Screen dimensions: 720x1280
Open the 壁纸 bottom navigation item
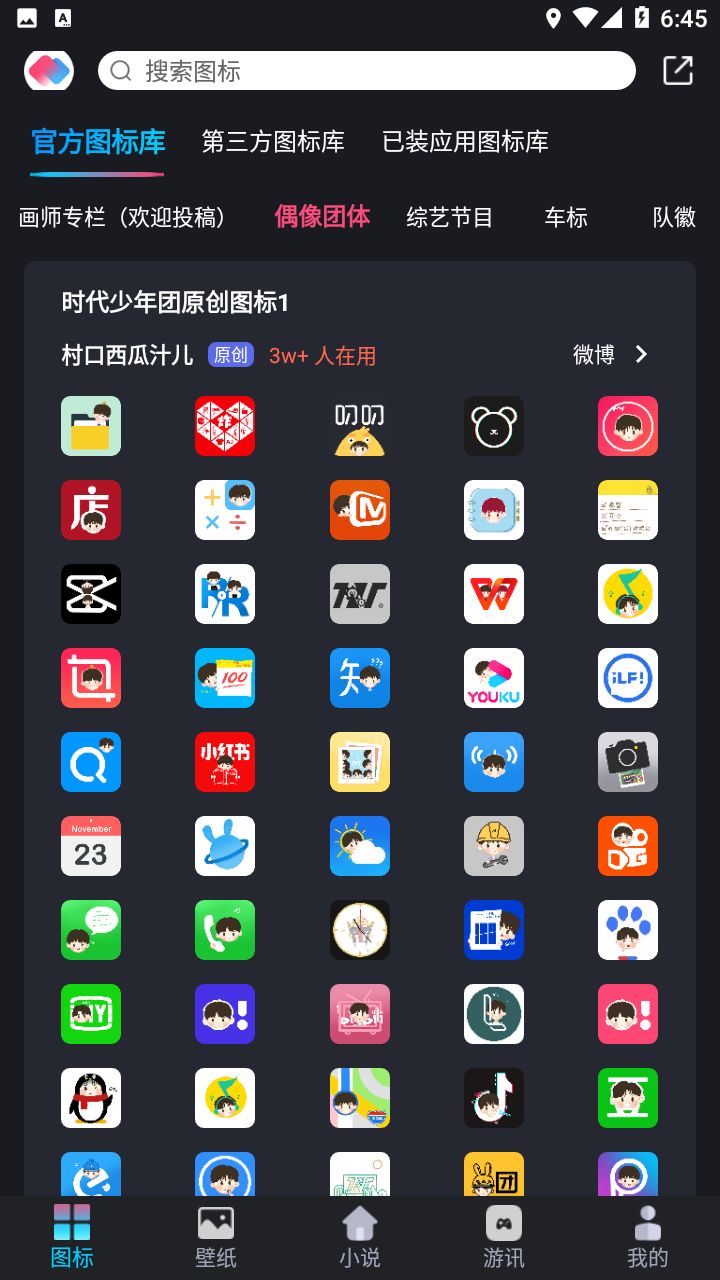(215, 1237)
